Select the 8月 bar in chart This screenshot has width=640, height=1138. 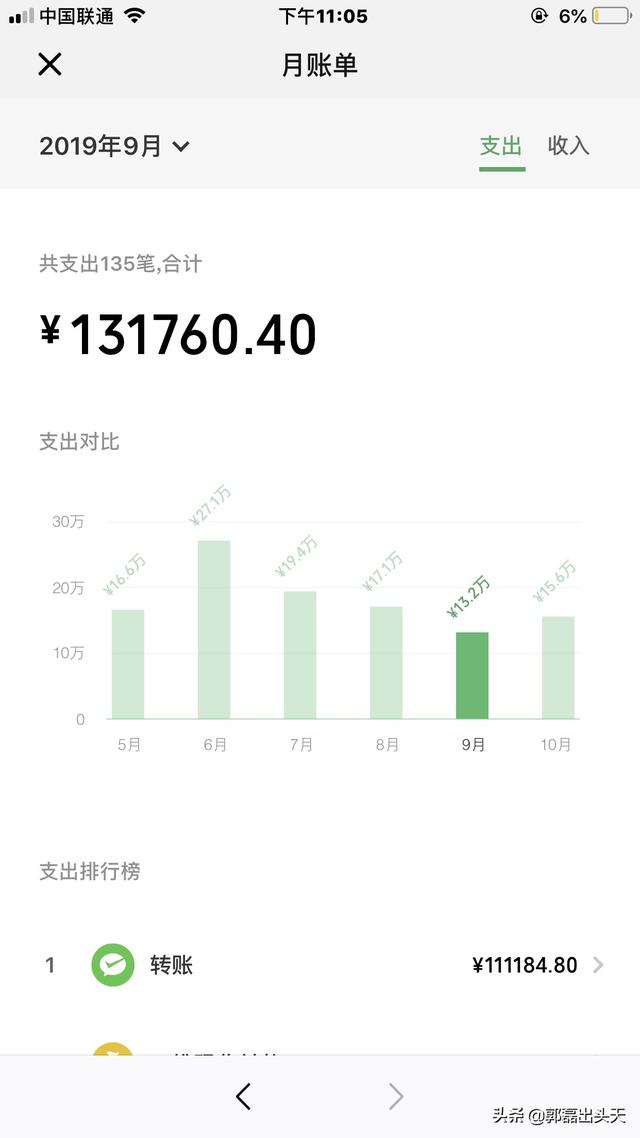[x=386, y=663]
